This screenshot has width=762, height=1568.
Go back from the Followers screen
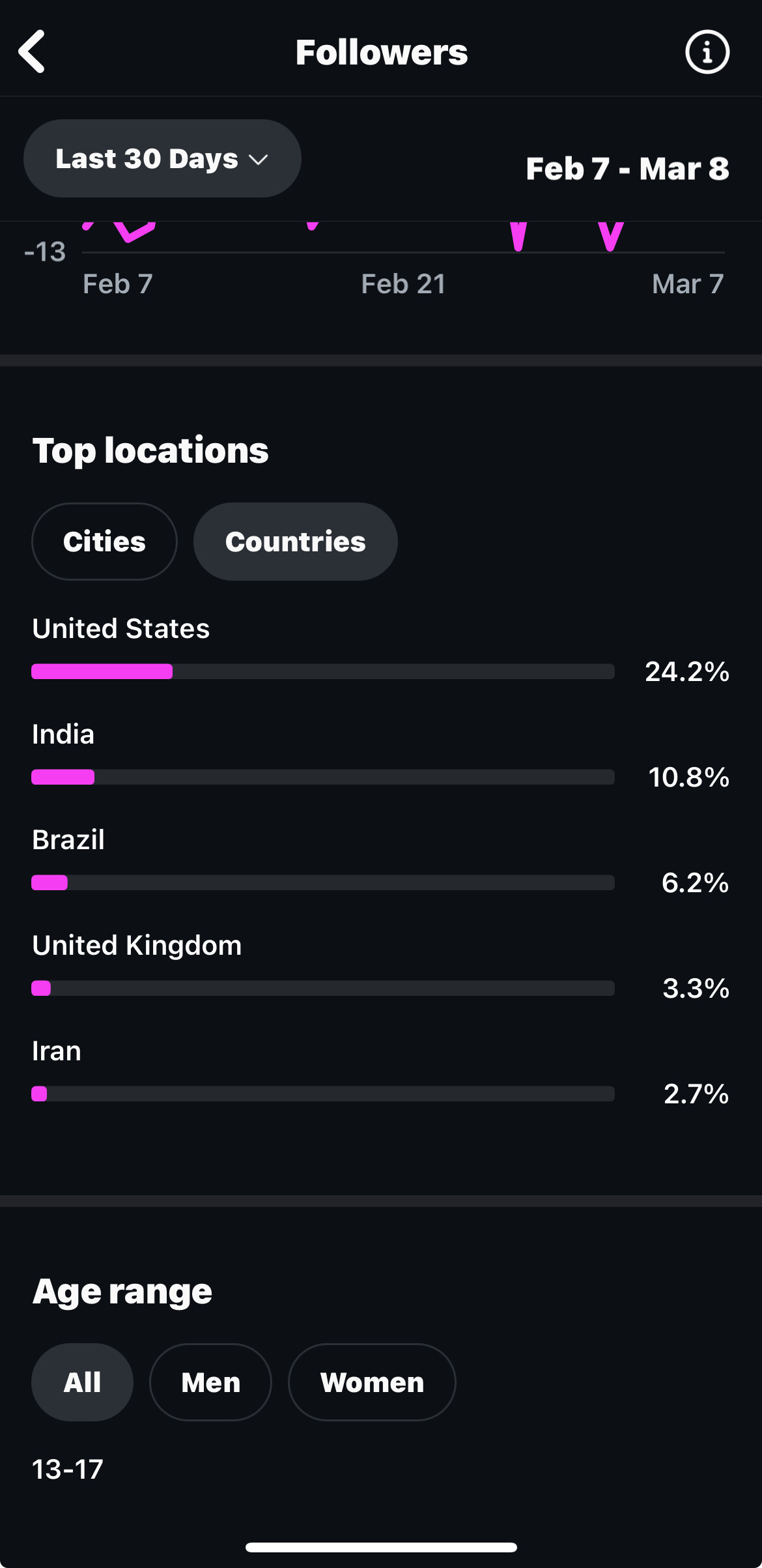point(31,51)
